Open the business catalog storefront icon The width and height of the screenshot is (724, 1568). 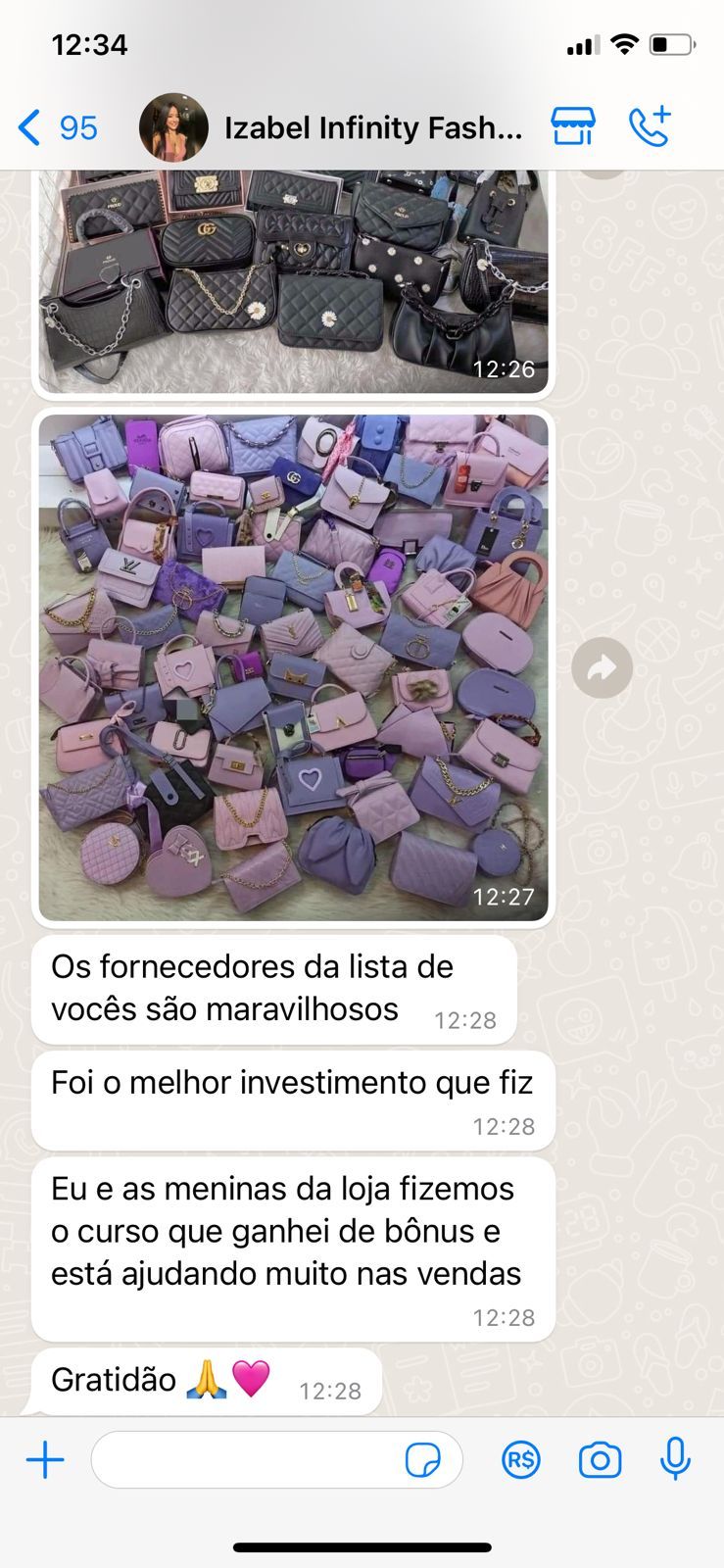(573, 126)
